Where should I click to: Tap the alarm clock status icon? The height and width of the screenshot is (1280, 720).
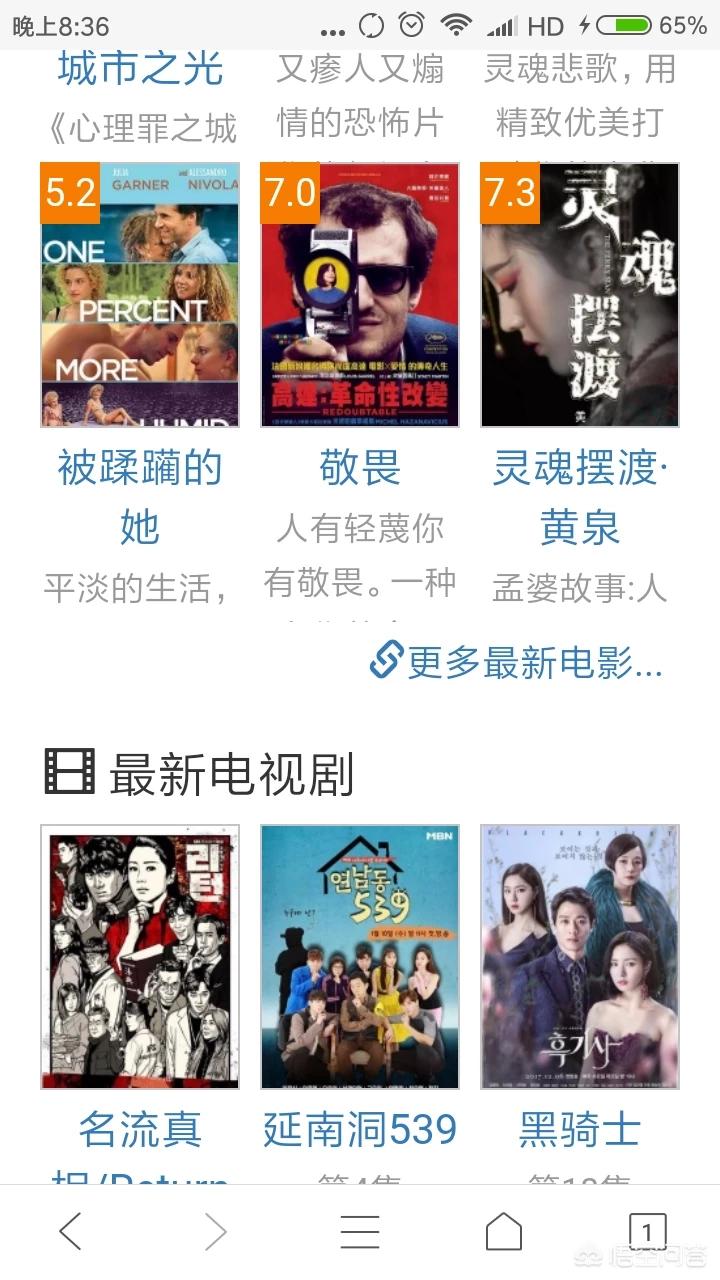(x=410, y=25)
